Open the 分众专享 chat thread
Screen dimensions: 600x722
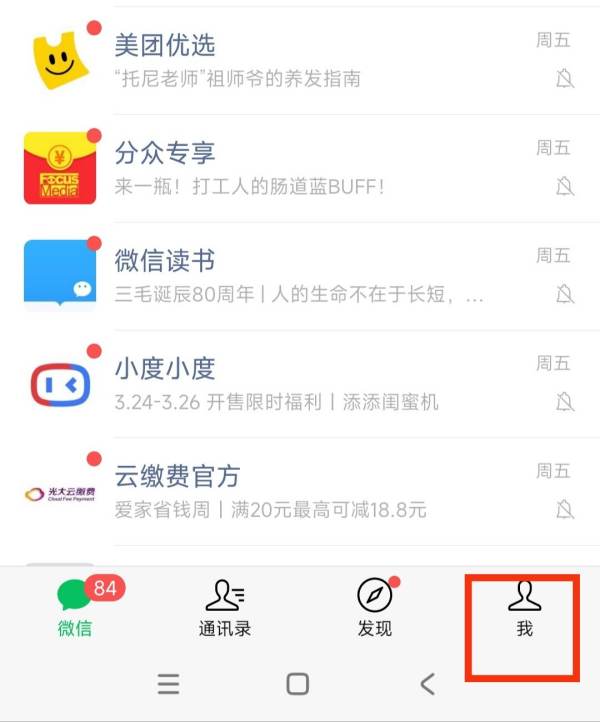(300, 168)
